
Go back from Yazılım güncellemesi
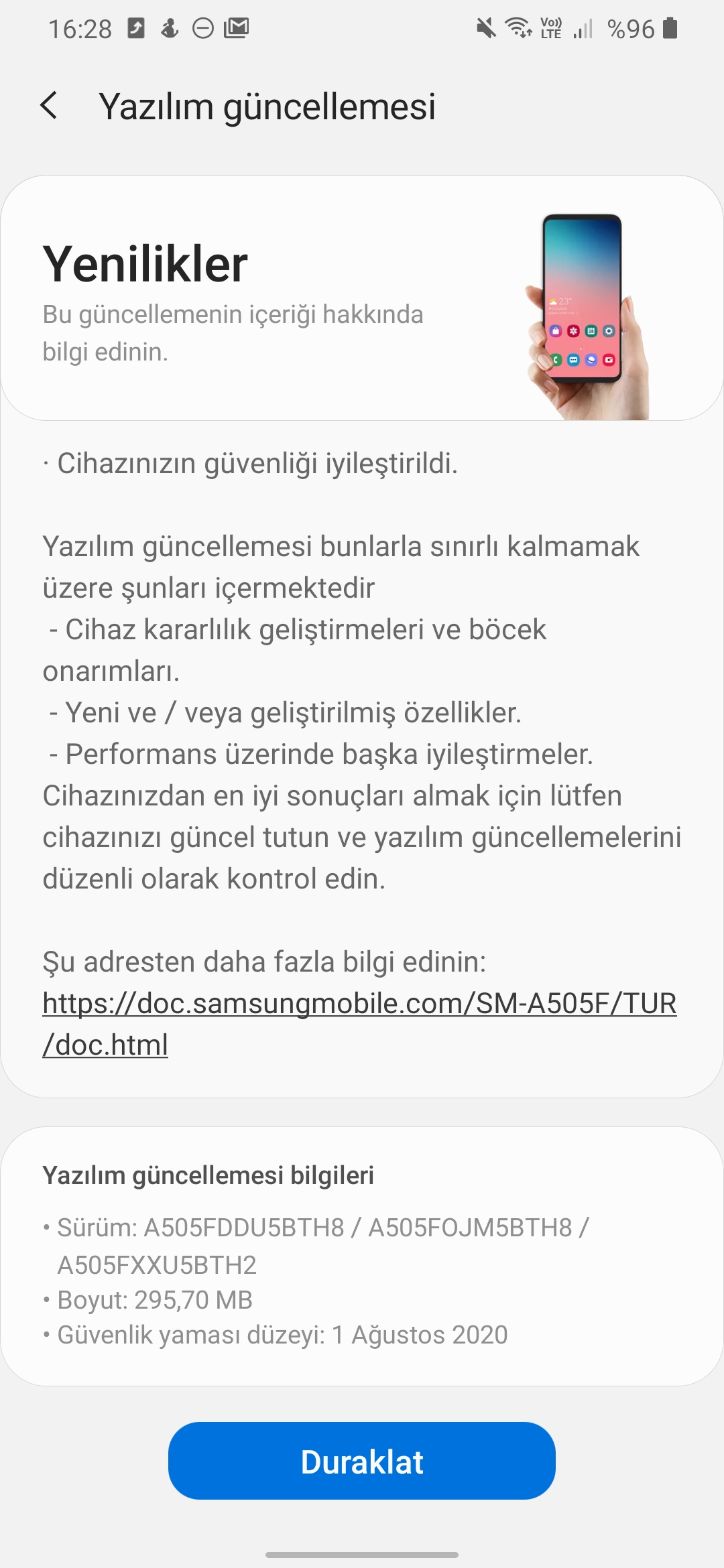[49, 106]
